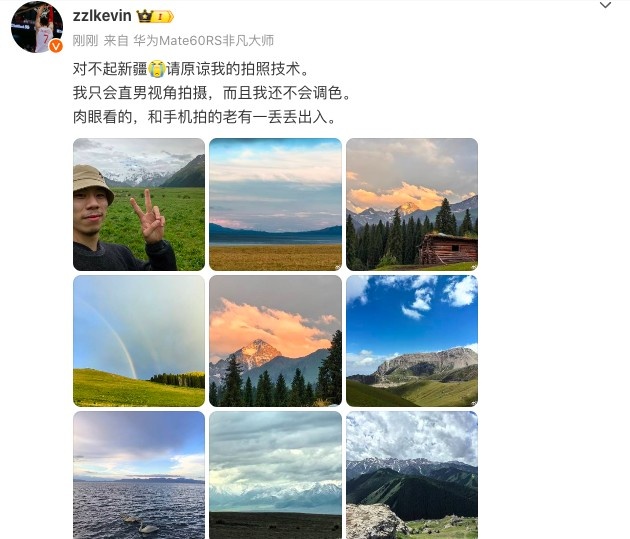Viewport: 630px width, 539px height.
Task: View the swan on lake photo
Action: coord(139,475)
